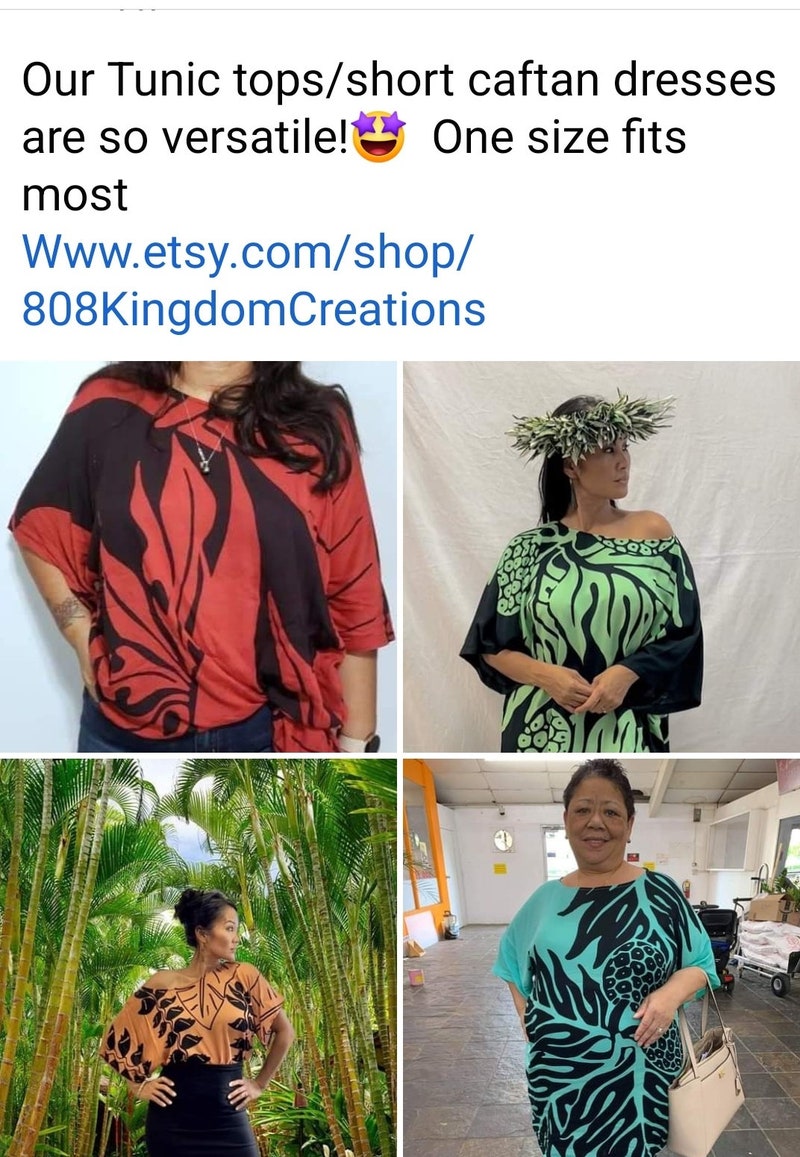Open the orange top in bamboo grove photo

point(198,956)
